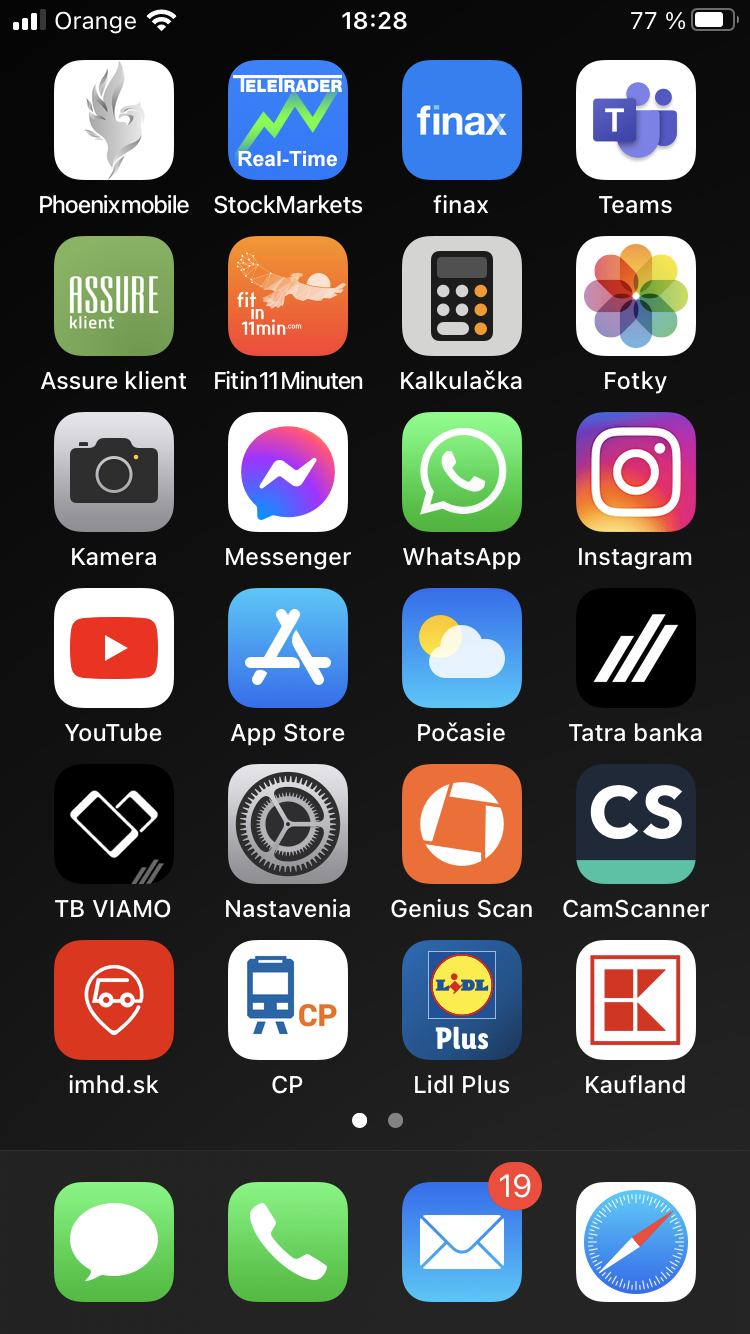Open Messenger

click(288, 472)
